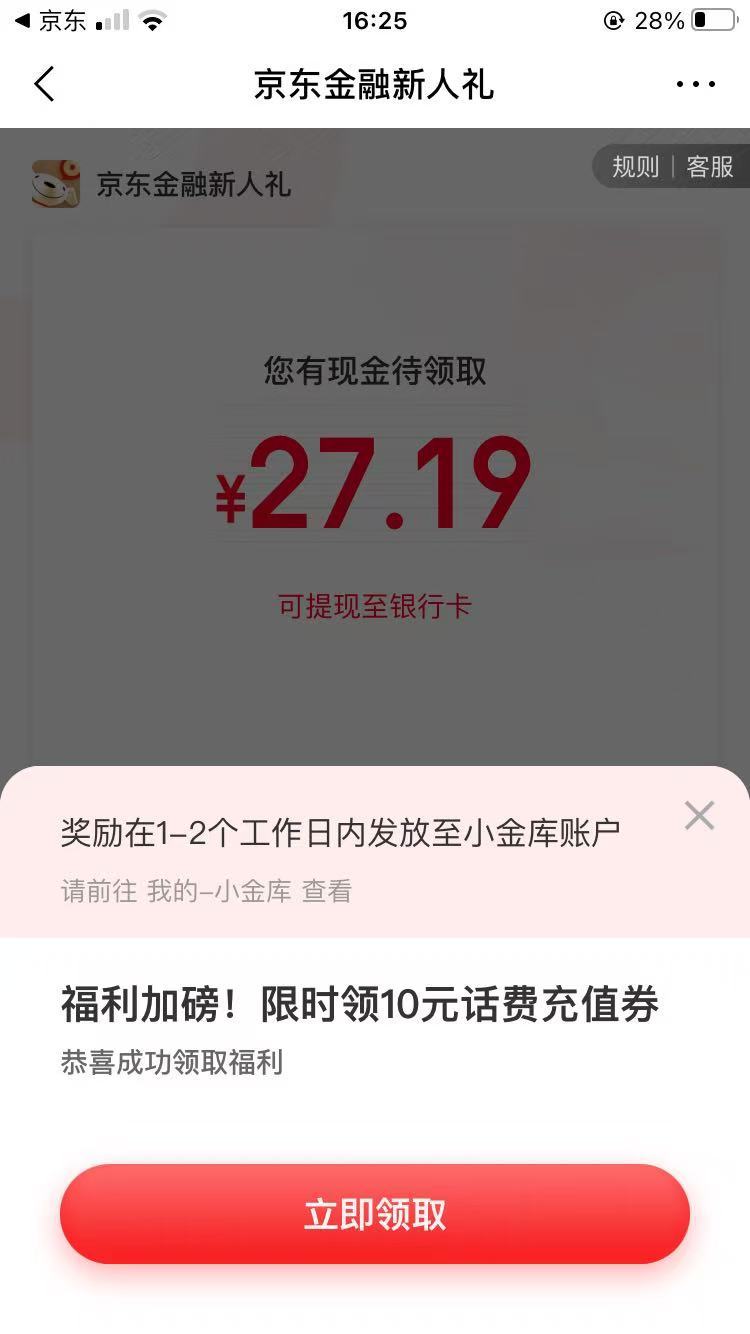The width and height of the screenshot is (750, 1334).
Task: Open the 规则 rules page
Action: [635, 167]
